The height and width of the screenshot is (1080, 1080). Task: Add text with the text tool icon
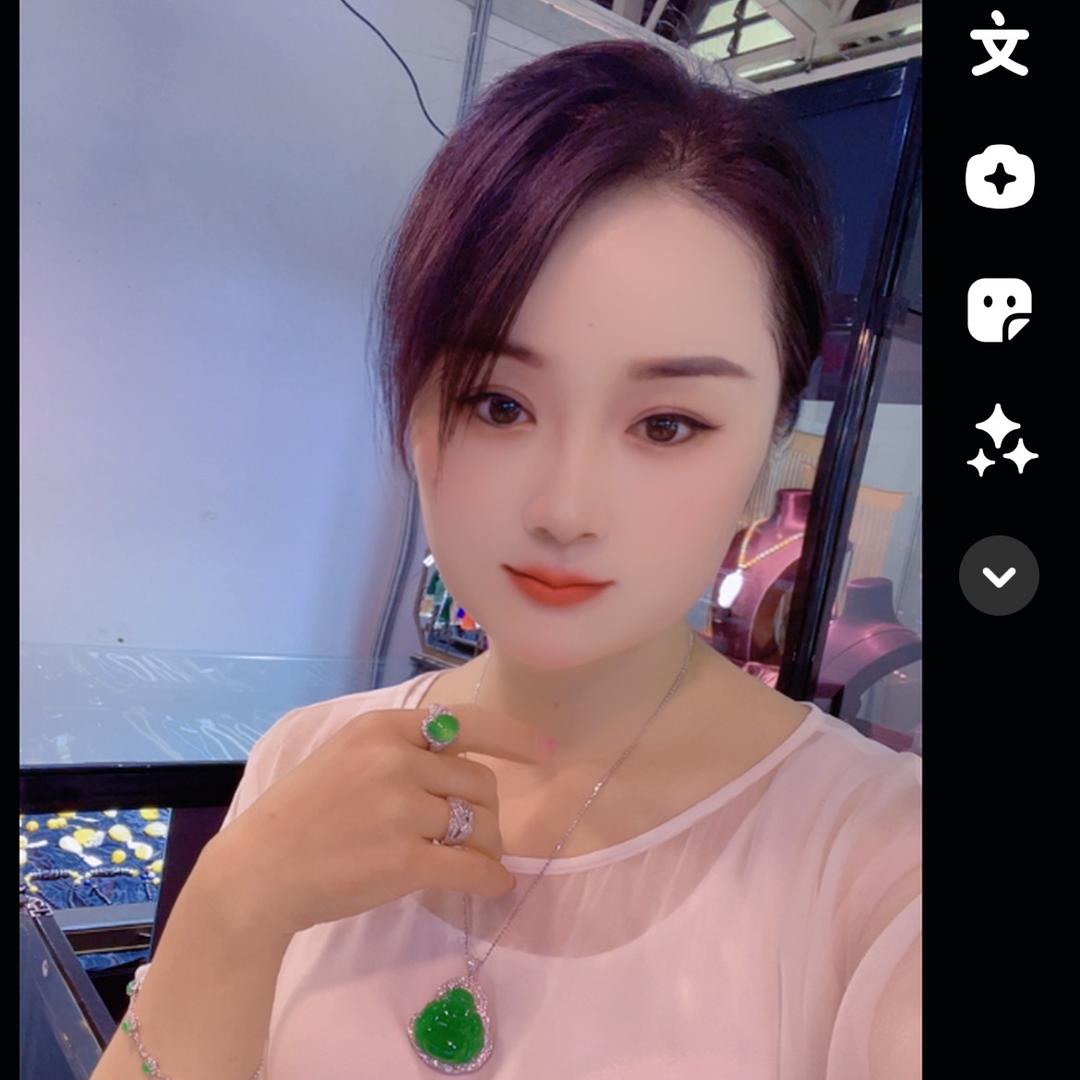pos(999,45)
